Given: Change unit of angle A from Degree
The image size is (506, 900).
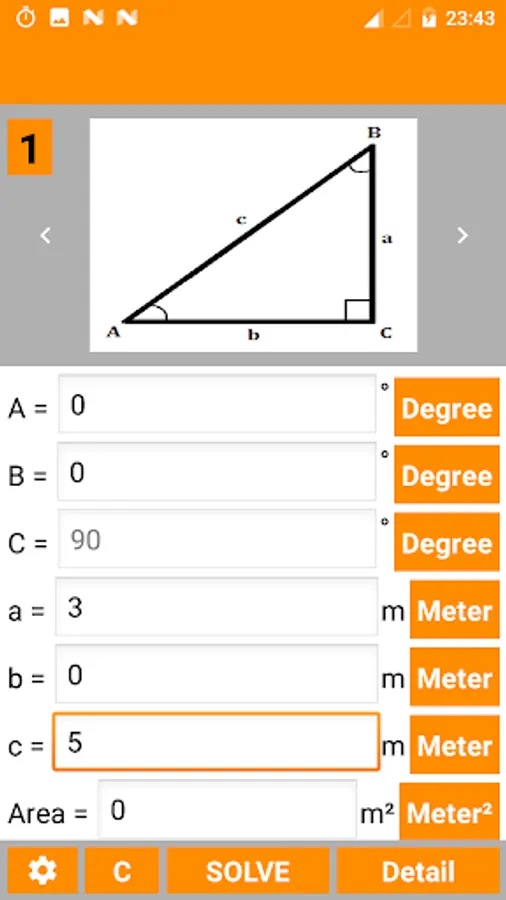Looking at the screenshot, I should (x=446, y=408).
